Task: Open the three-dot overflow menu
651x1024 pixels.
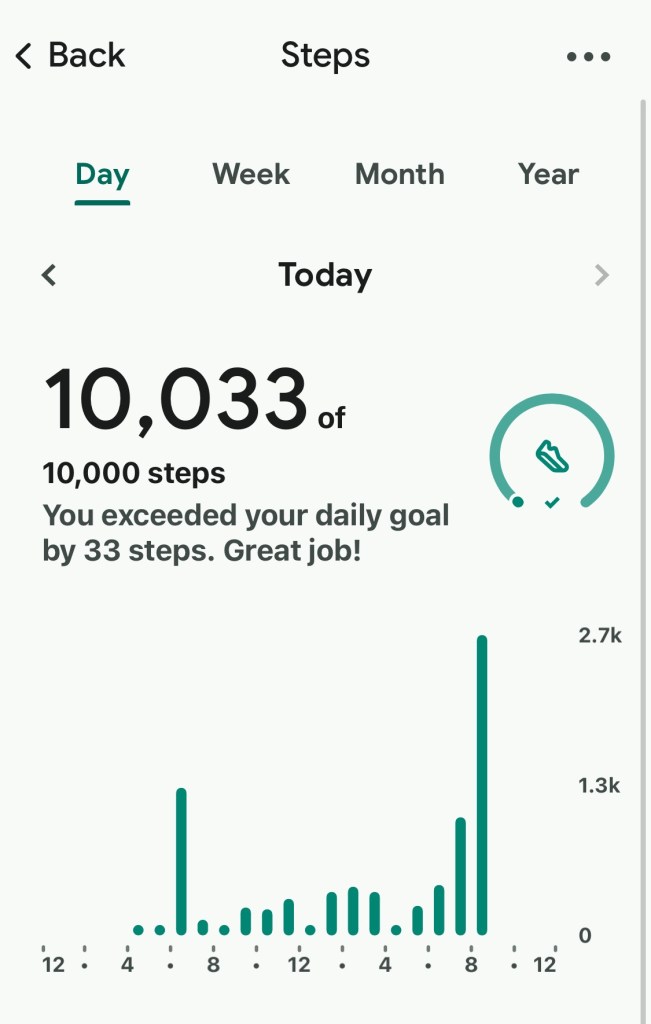Action: click(588, 57)
